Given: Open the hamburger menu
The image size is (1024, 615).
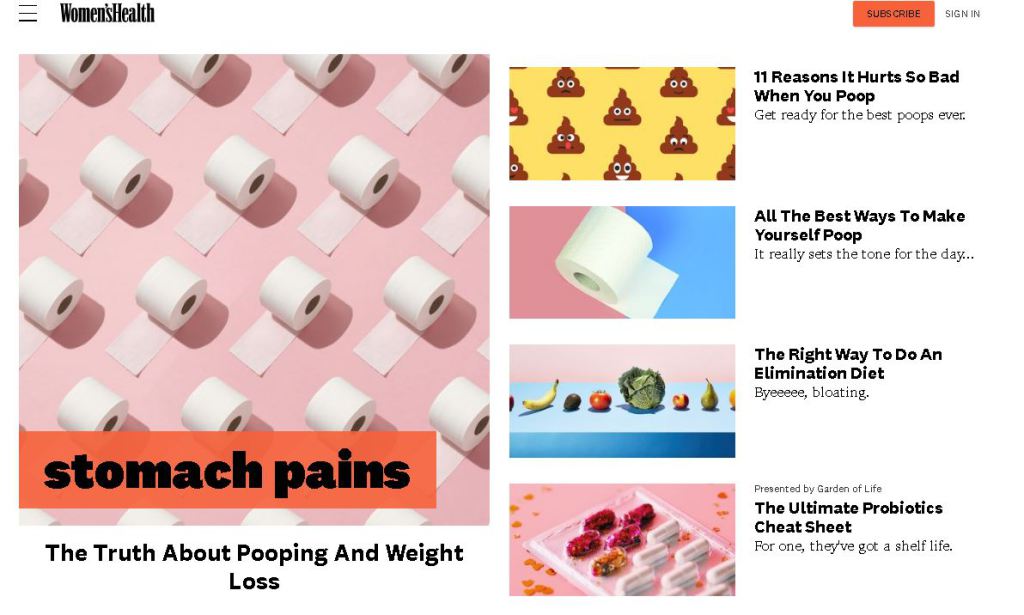Looking at the screenshot, I should pos(28,13).
